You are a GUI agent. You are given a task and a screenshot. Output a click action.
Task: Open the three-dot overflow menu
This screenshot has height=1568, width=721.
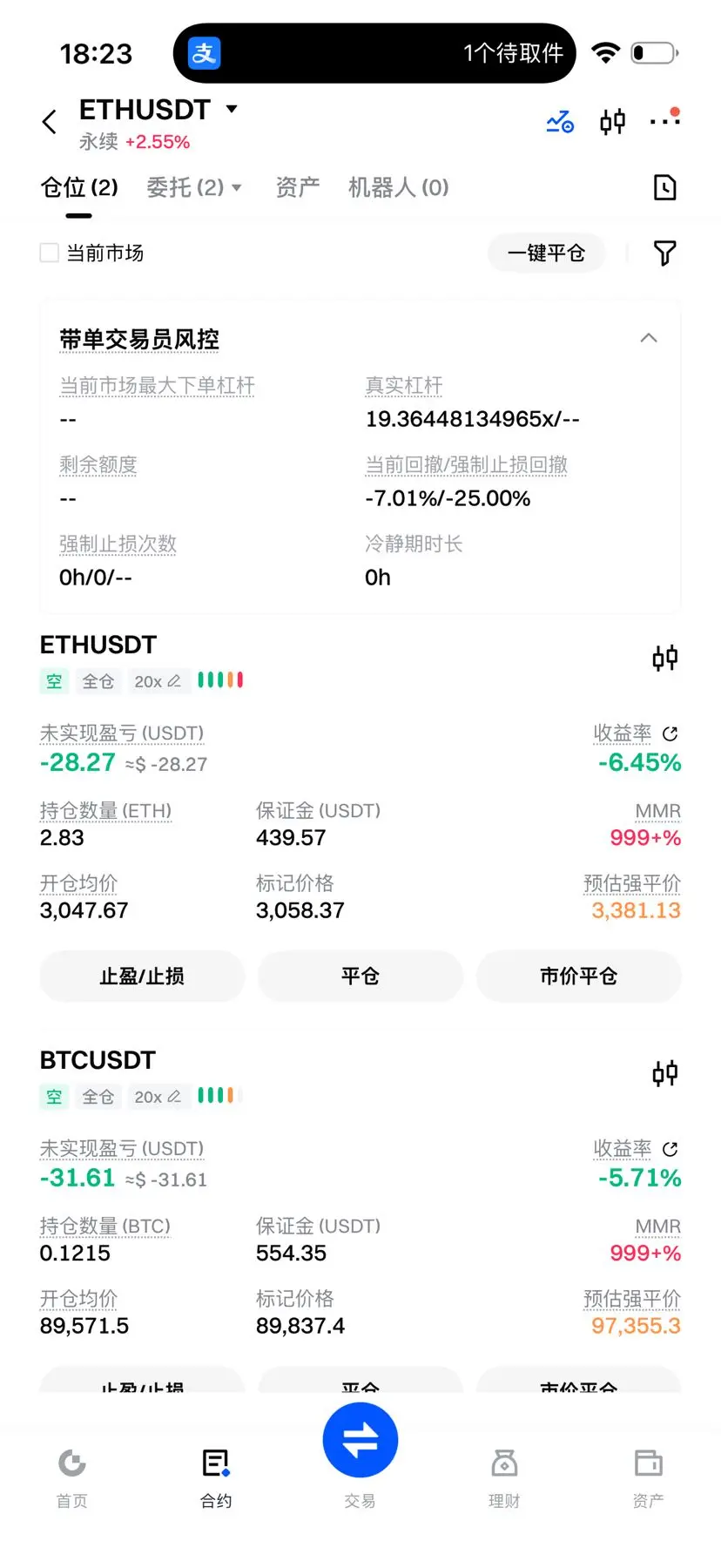click(665, 120)
